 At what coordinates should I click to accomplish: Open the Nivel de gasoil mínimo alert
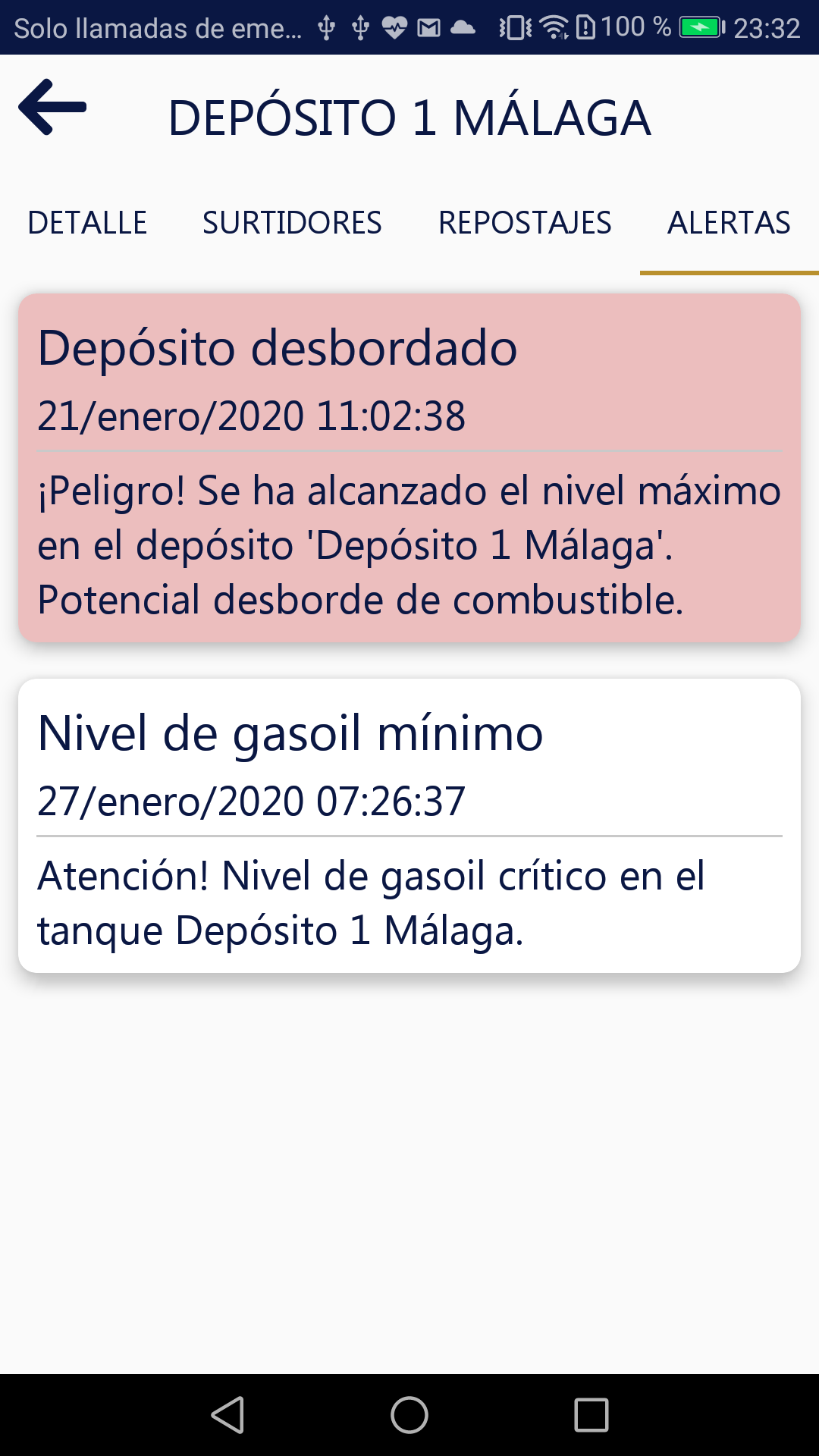409,825
